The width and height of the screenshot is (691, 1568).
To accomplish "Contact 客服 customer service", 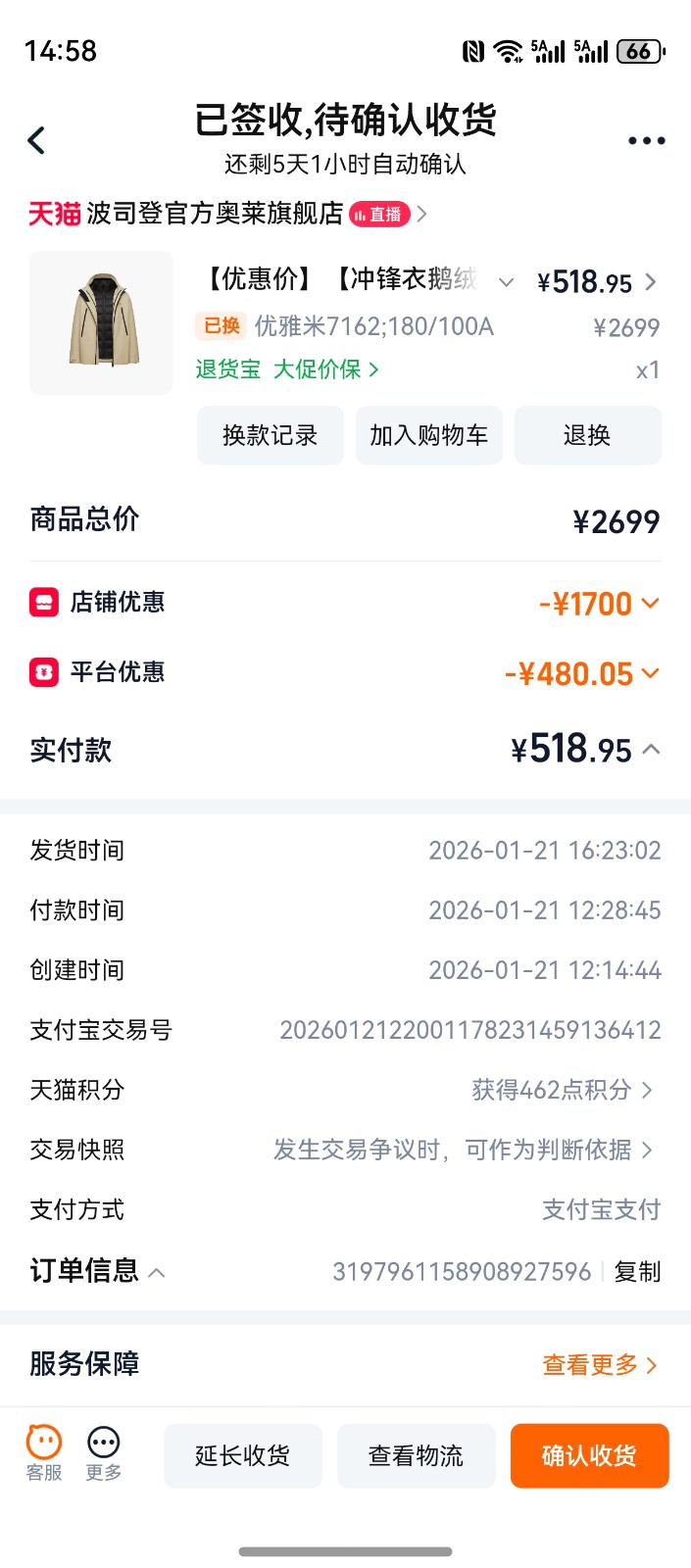I will click(44, 1452).
